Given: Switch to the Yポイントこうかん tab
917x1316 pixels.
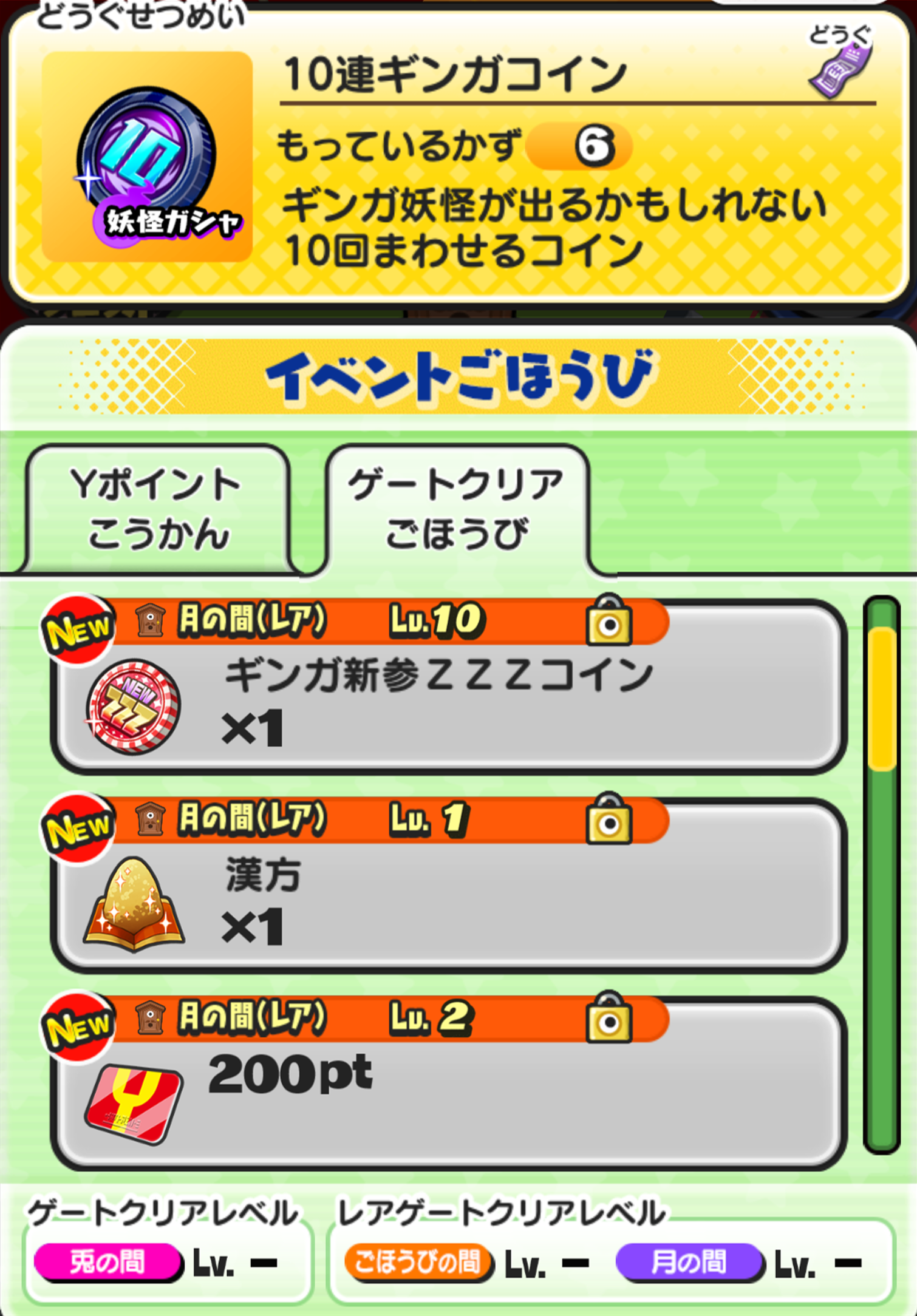Looking at the screenshot, I should click(x=157, y=510).
